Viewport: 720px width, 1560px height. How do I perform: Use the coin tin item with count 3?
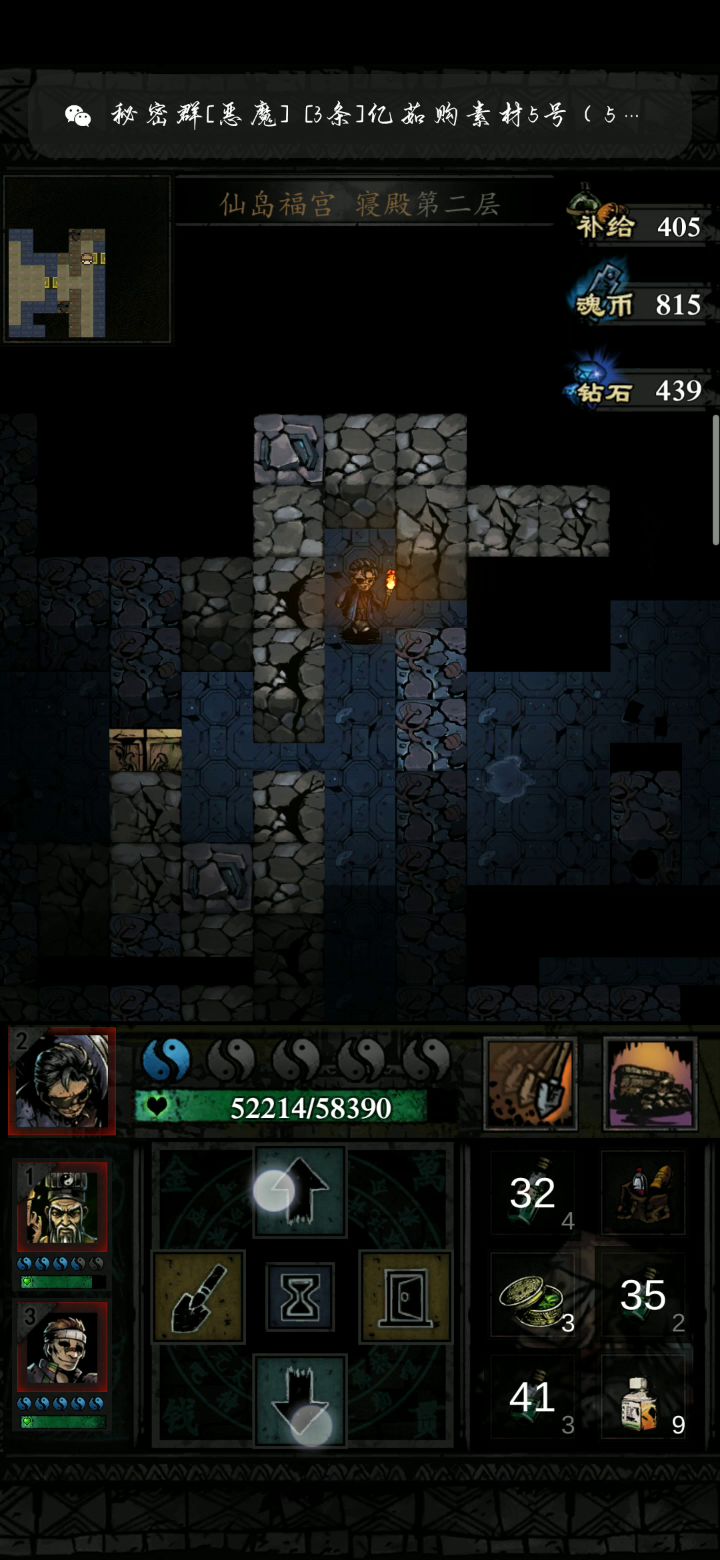pyautogui.click(x=533, y=1296)
